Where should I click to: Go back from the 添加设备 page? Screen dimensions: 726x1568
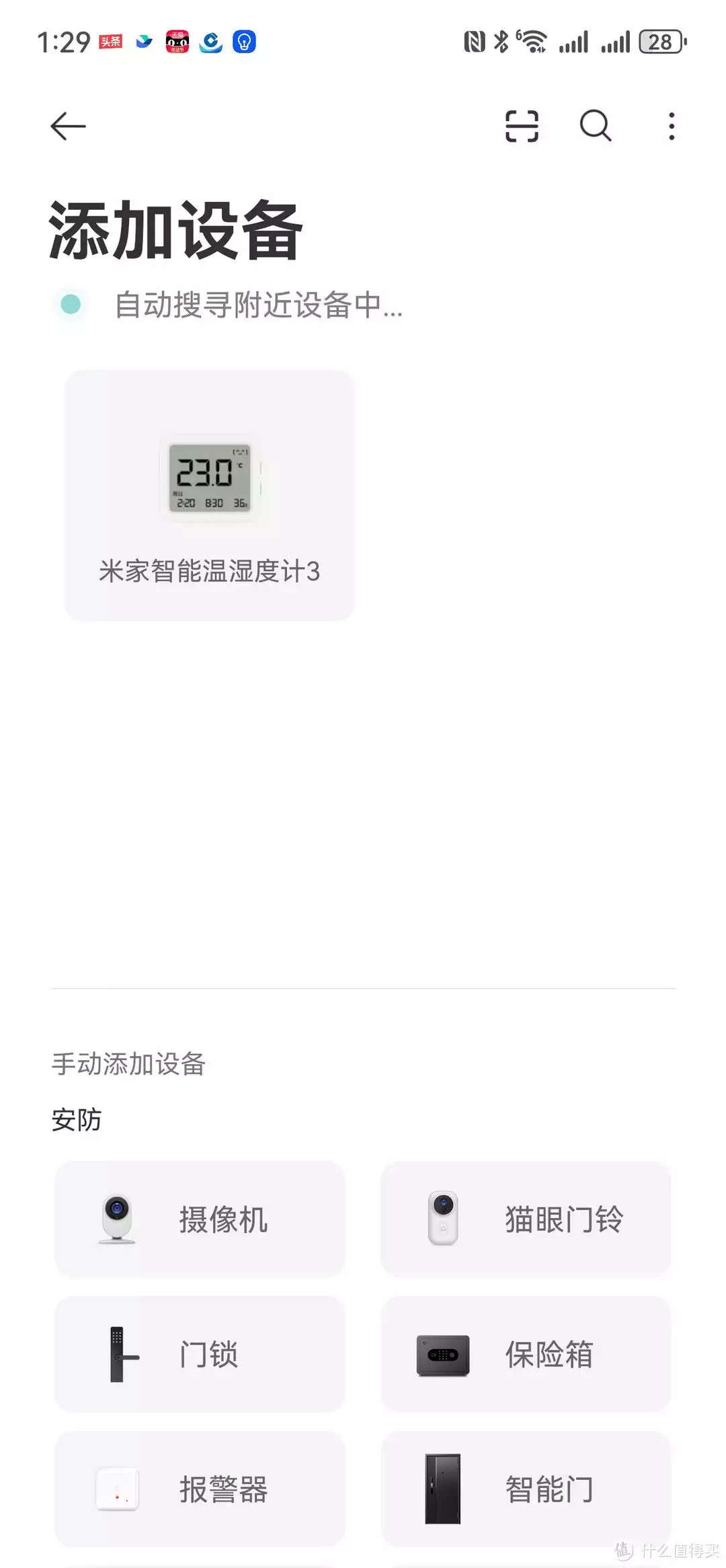[68, 126]
